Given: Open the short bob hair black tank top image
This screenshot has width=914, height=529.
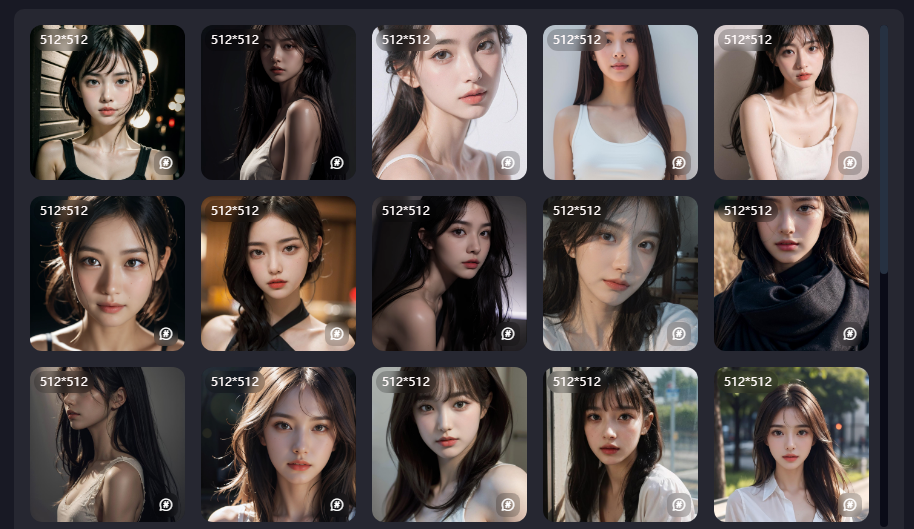Looking at the screenshot, I should (107, 102).
